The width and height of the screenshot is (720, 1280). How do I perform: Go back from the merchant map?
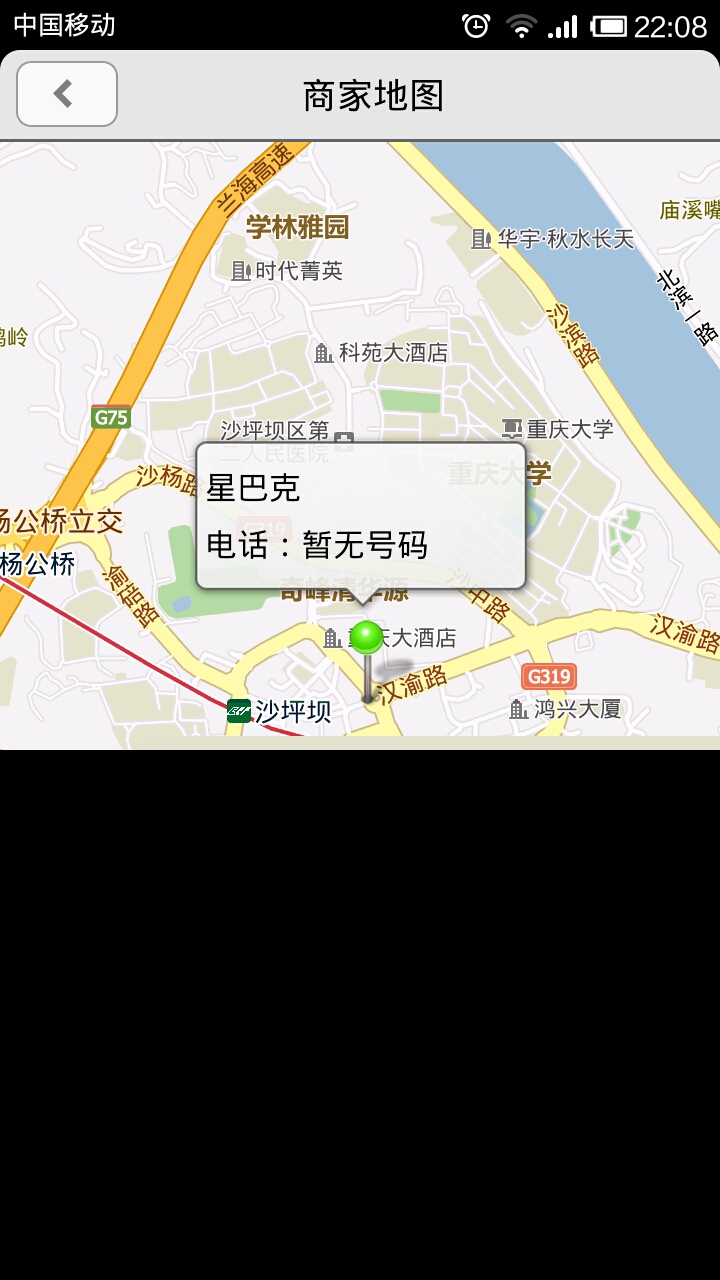67,94
